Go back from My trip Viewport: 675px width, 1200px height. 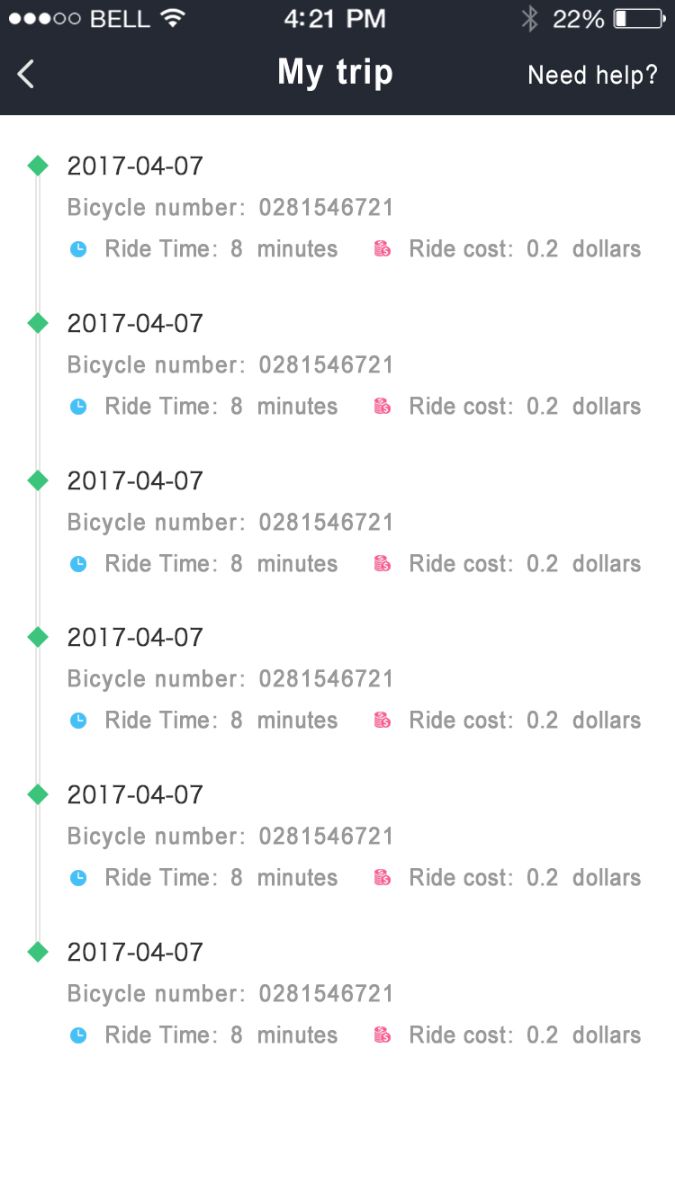coord(26,74)
